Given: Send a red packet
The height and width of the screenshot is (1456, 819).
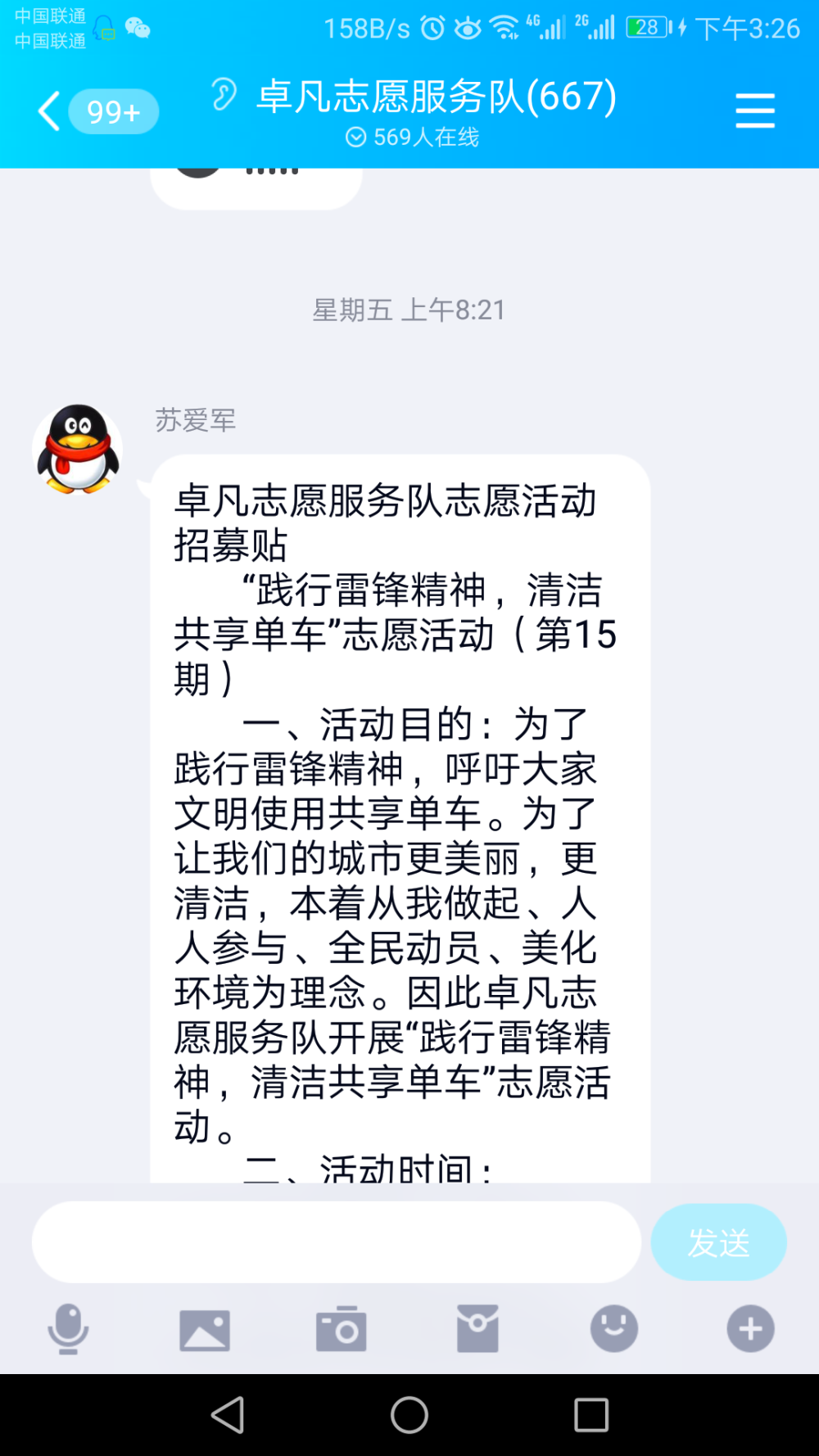Looking at the screenshot, I should [x=477, y=1328].
